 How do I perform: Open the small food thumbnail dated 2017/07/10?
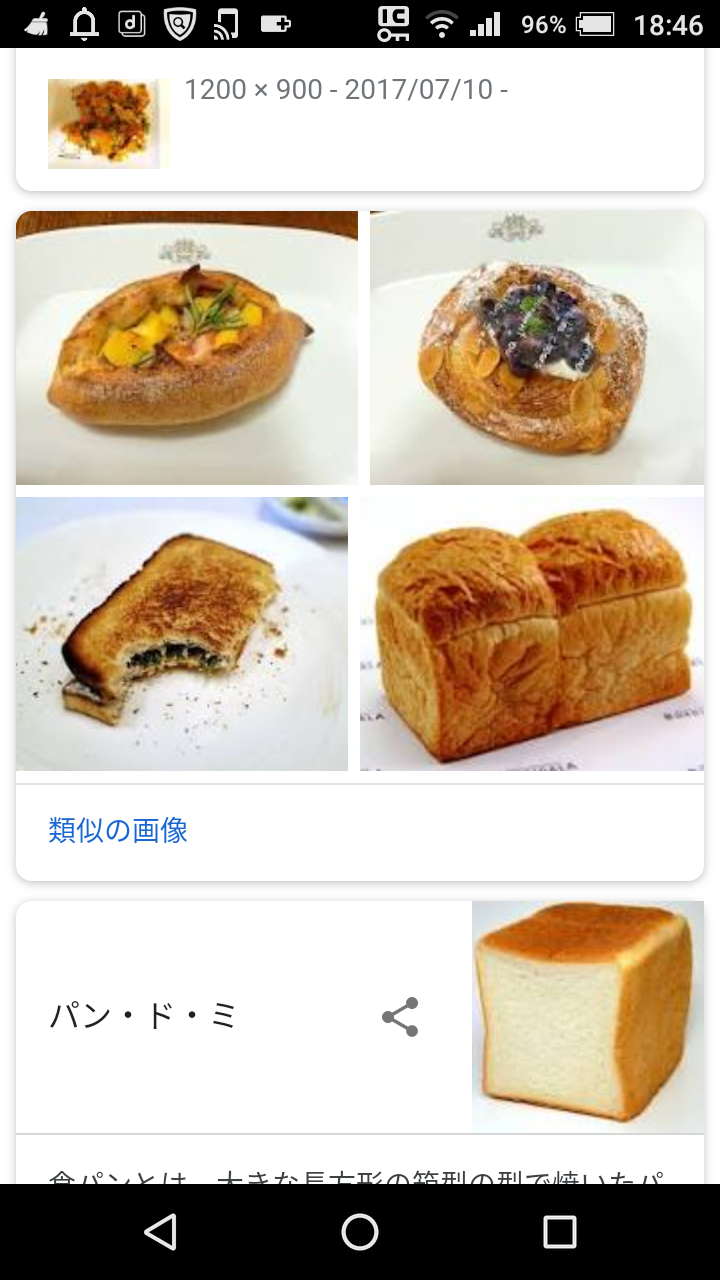[x=108, y=124]
